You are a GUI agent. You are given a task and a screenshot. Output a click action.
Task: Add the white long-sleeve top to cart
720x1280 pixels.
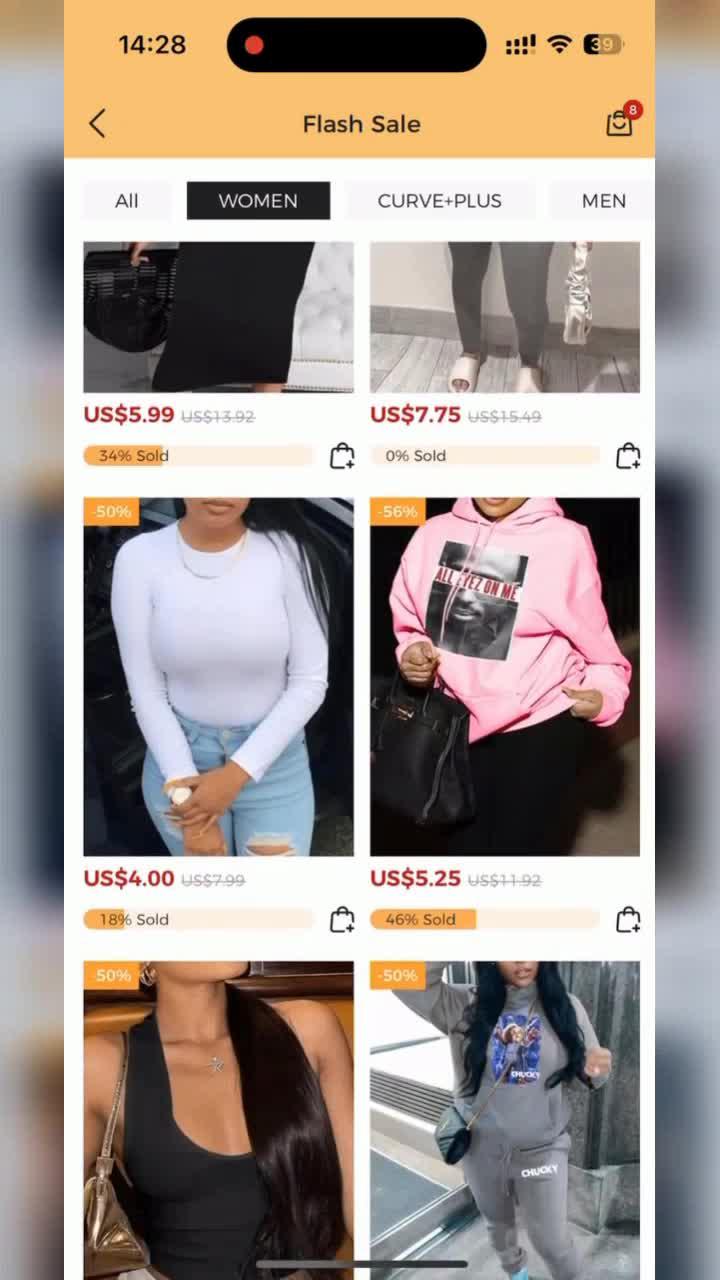click(342, 918)
